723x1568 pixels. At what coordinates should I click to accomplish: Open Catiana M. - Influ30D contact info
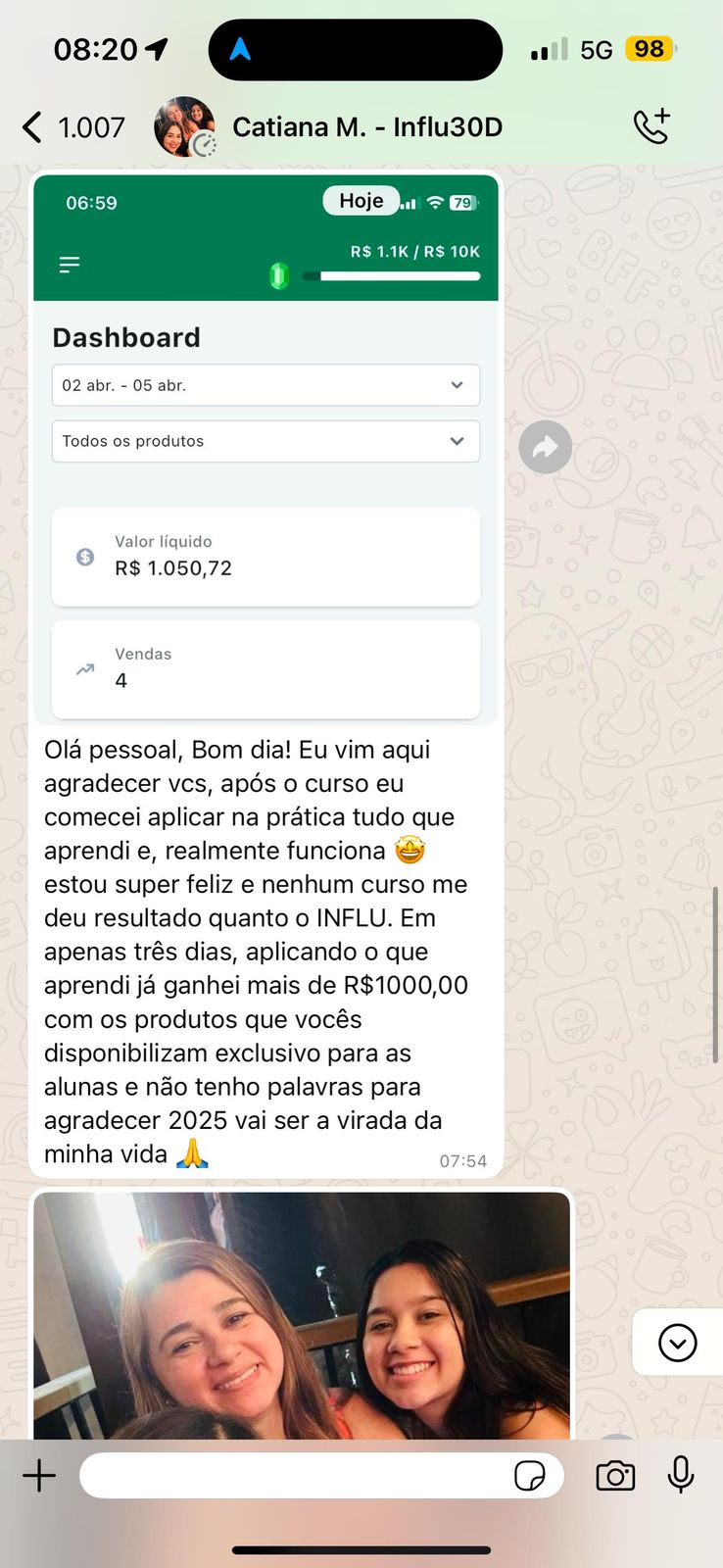[x=367, y=127]
